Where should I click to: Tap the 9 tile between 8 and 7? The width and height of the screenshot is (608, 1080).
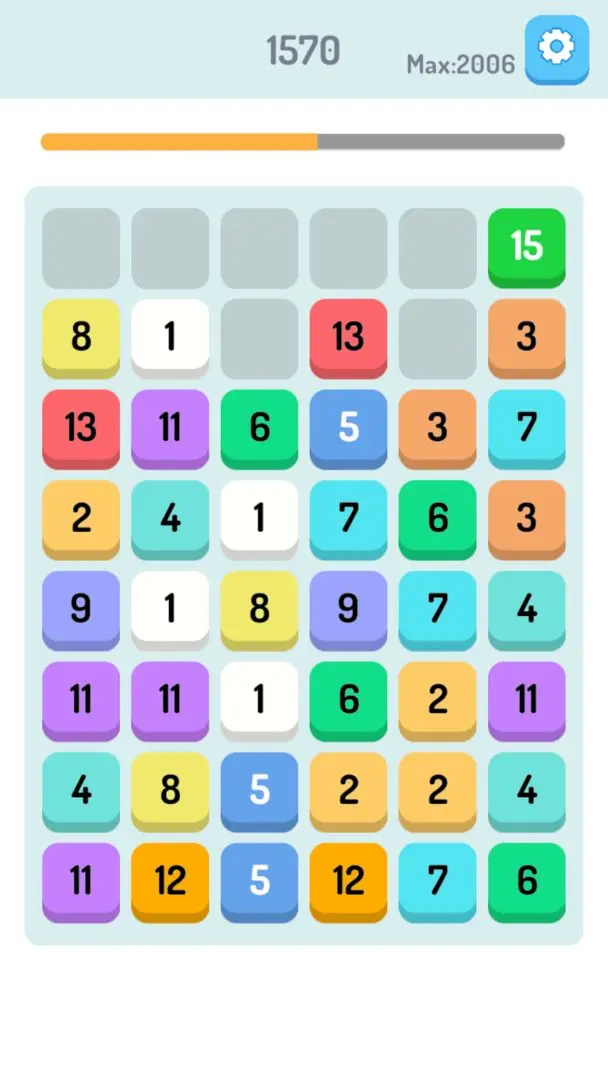pos(348,608)
